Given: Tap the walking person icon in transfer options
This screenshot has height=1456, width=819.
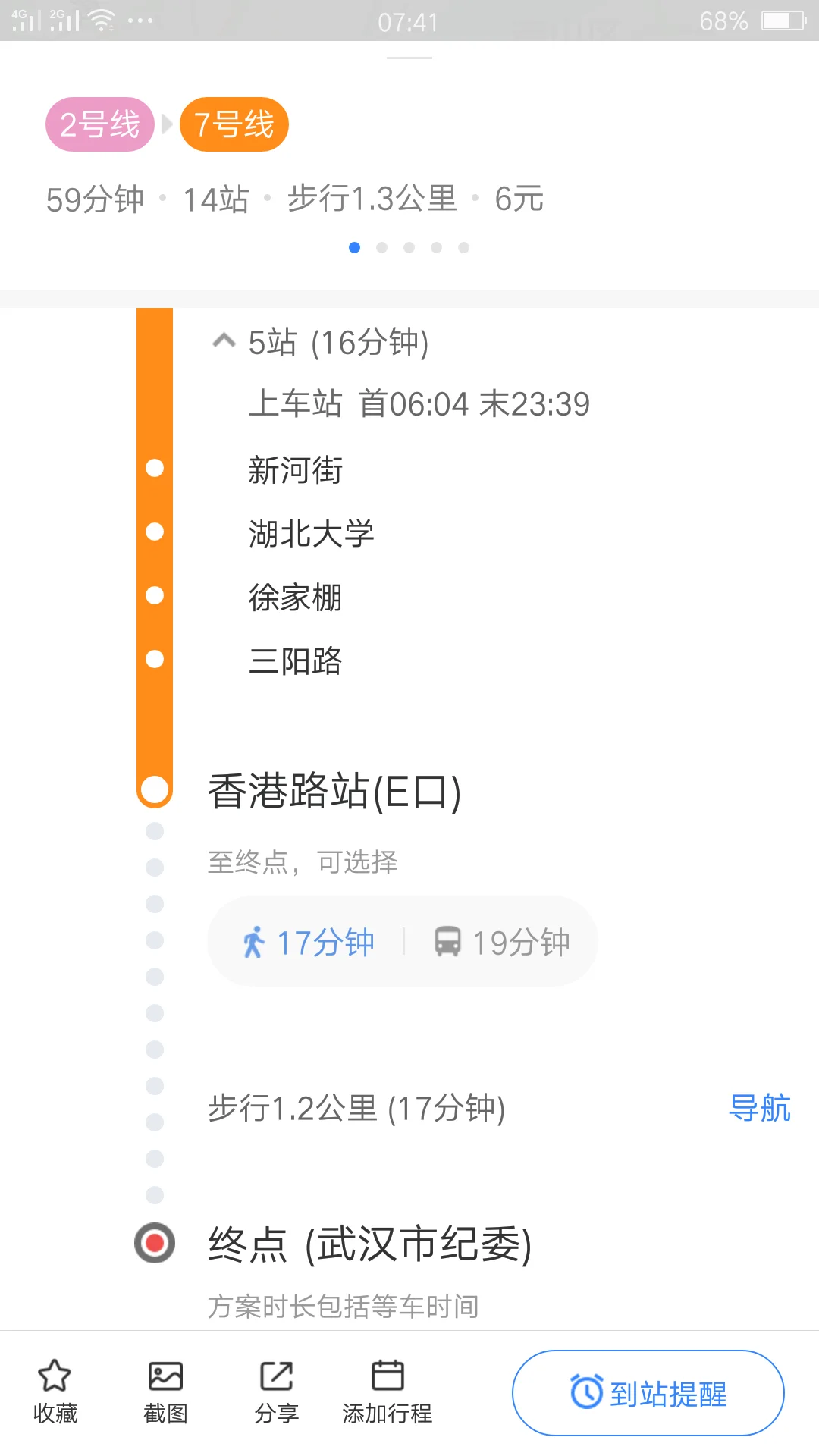Looking at the screenshot, I should coord(256,940).
